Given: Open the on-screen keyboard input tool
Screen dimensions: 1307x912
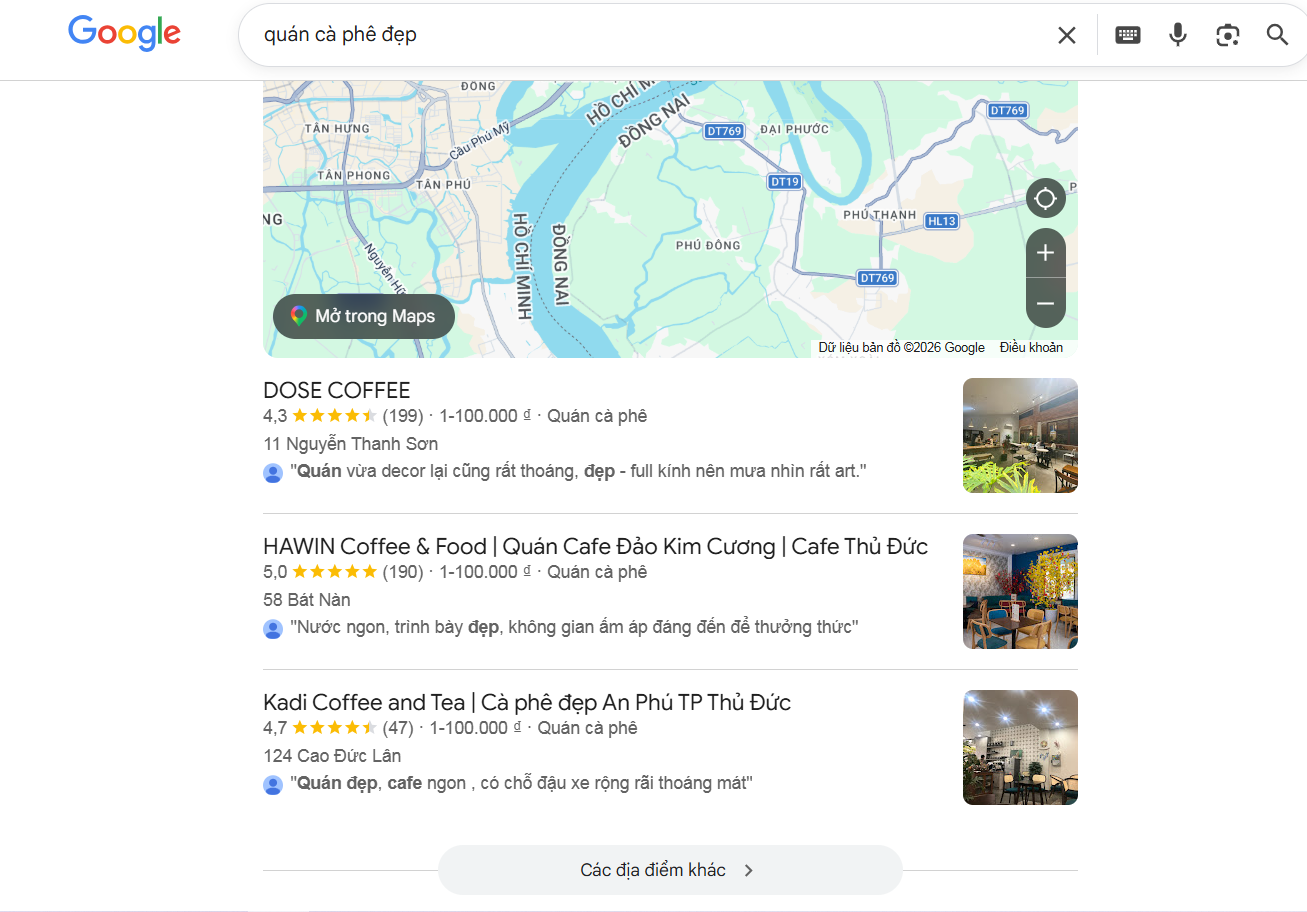Looking at the screenshot, I should 1128,35.
